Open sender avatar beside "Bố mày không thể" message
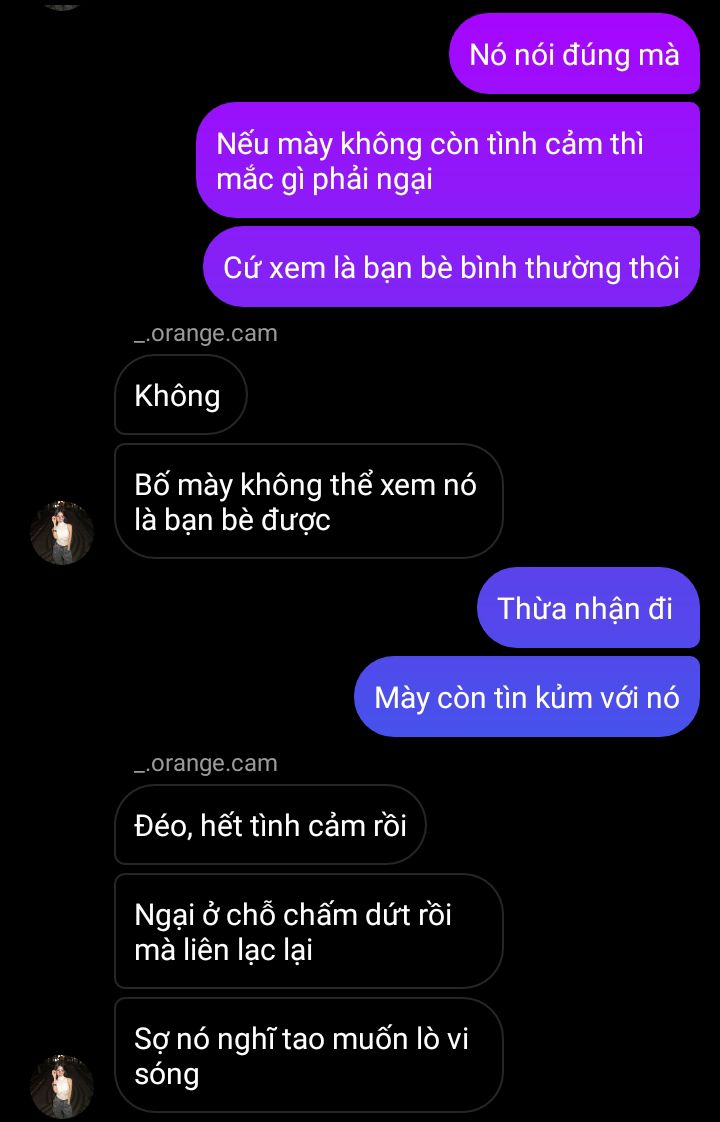Screen dimensions: 720x1122 click(62, 533)
